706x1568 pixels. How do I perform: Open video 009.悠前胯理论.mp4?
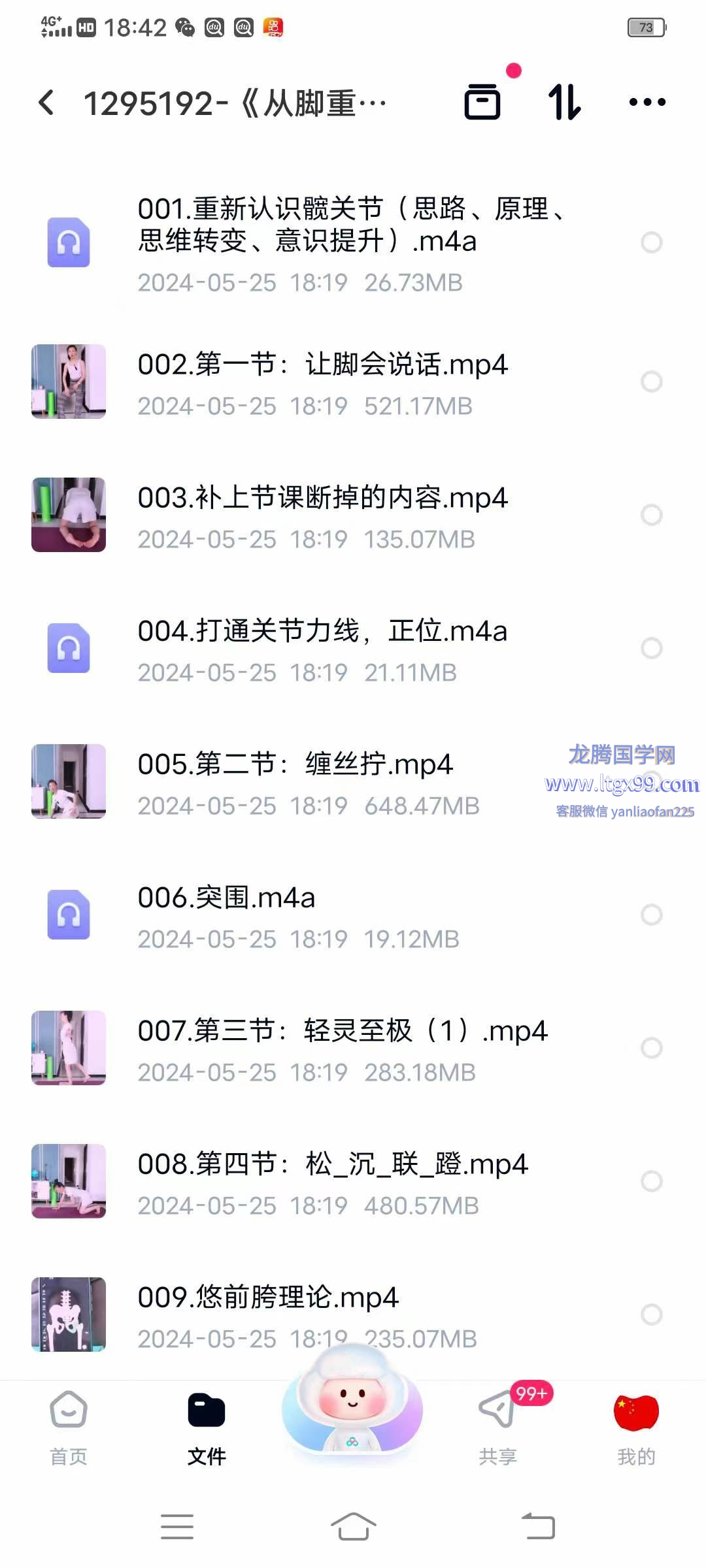pos(268,1298)
